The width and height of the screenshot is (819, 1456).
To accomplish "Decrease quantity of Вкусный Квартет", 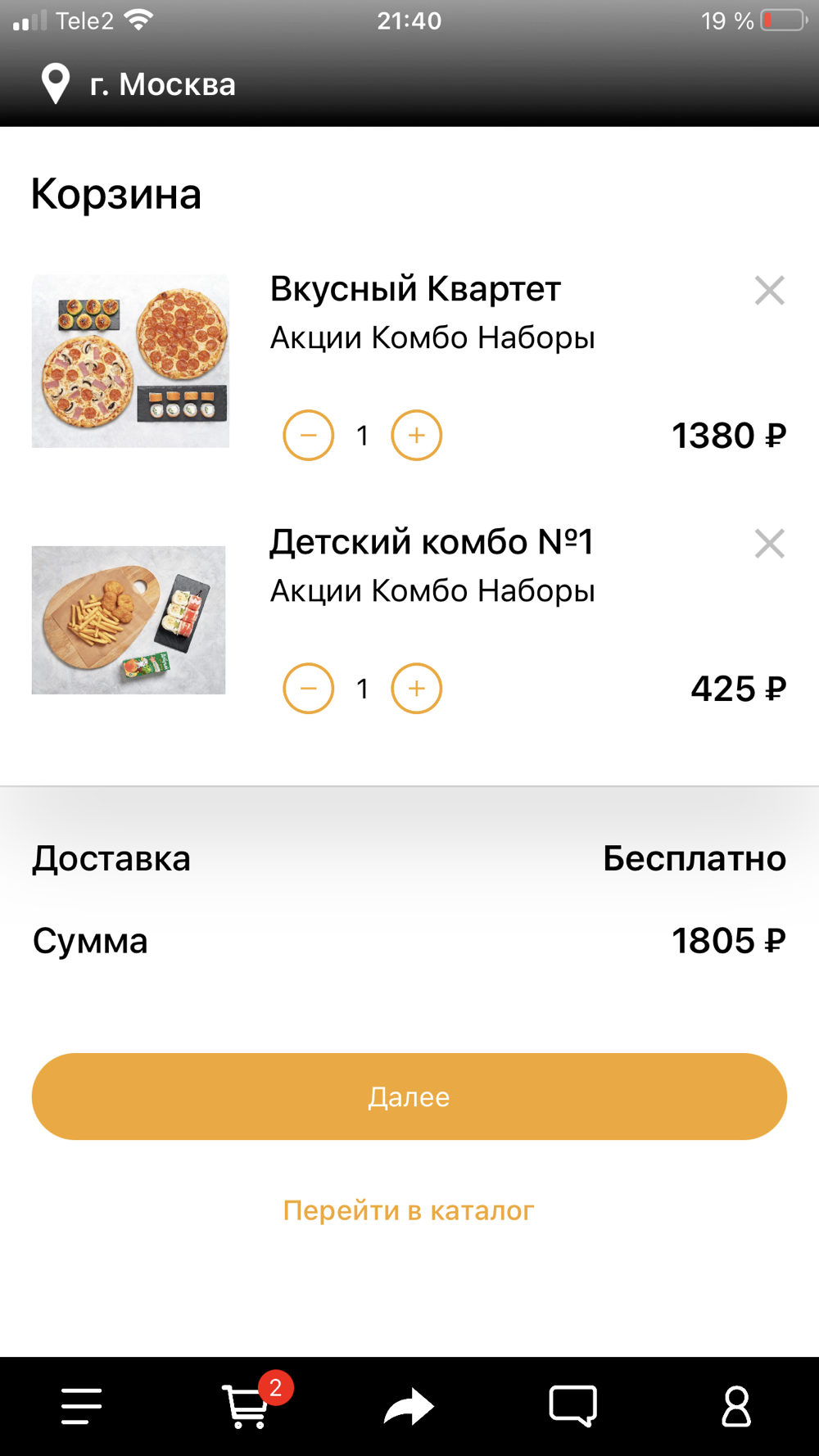I will (309, 436).
